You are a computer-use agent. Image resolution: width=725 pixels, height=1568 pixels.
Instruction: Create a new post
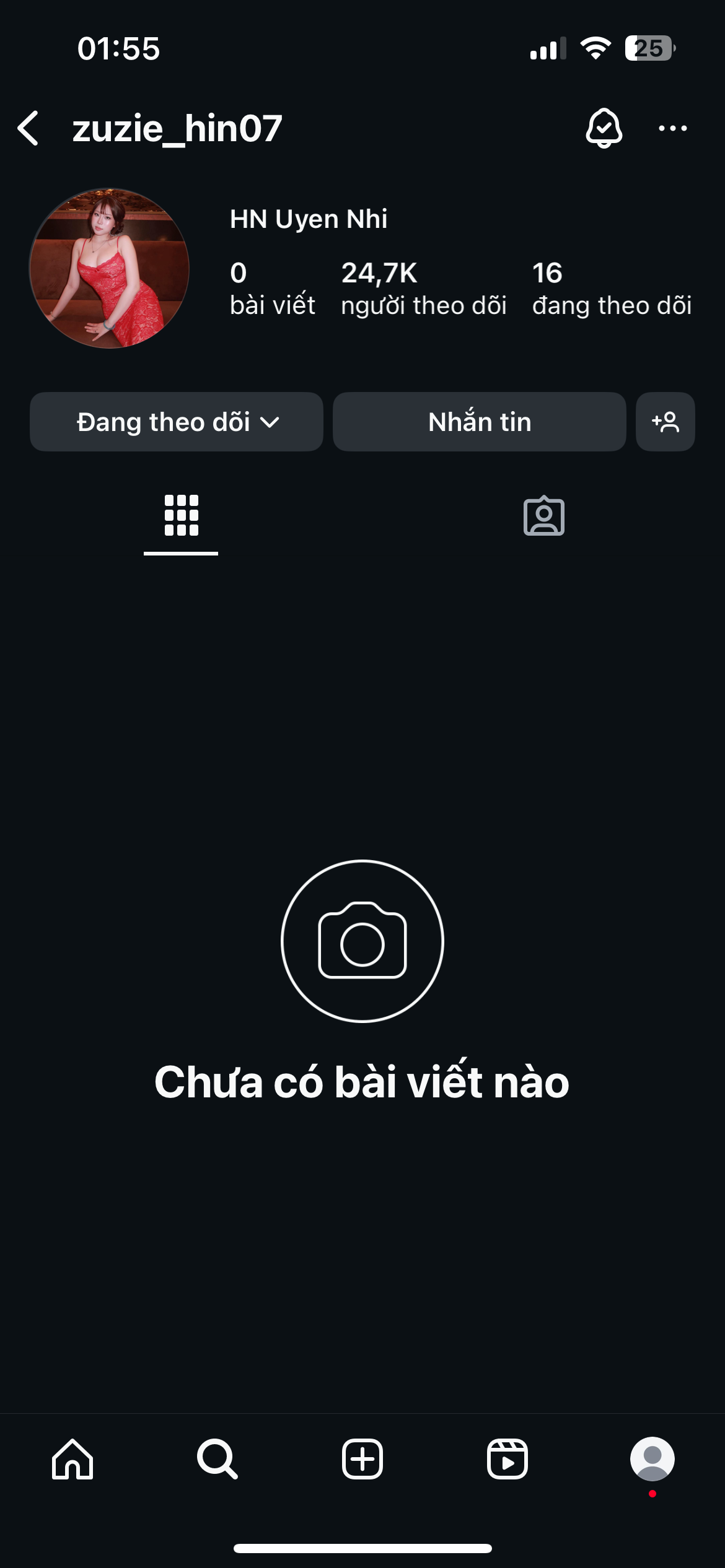click(362, 1459)
